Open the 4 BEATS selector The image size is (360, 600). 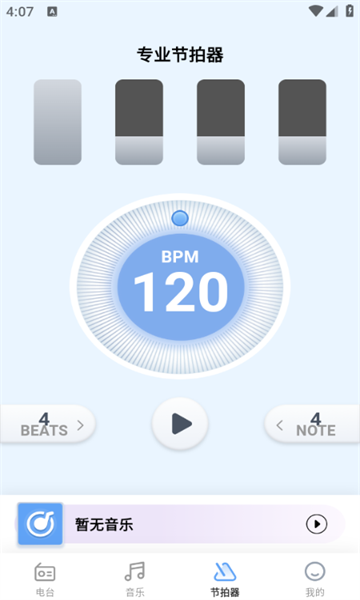click(x=47, y=425)
